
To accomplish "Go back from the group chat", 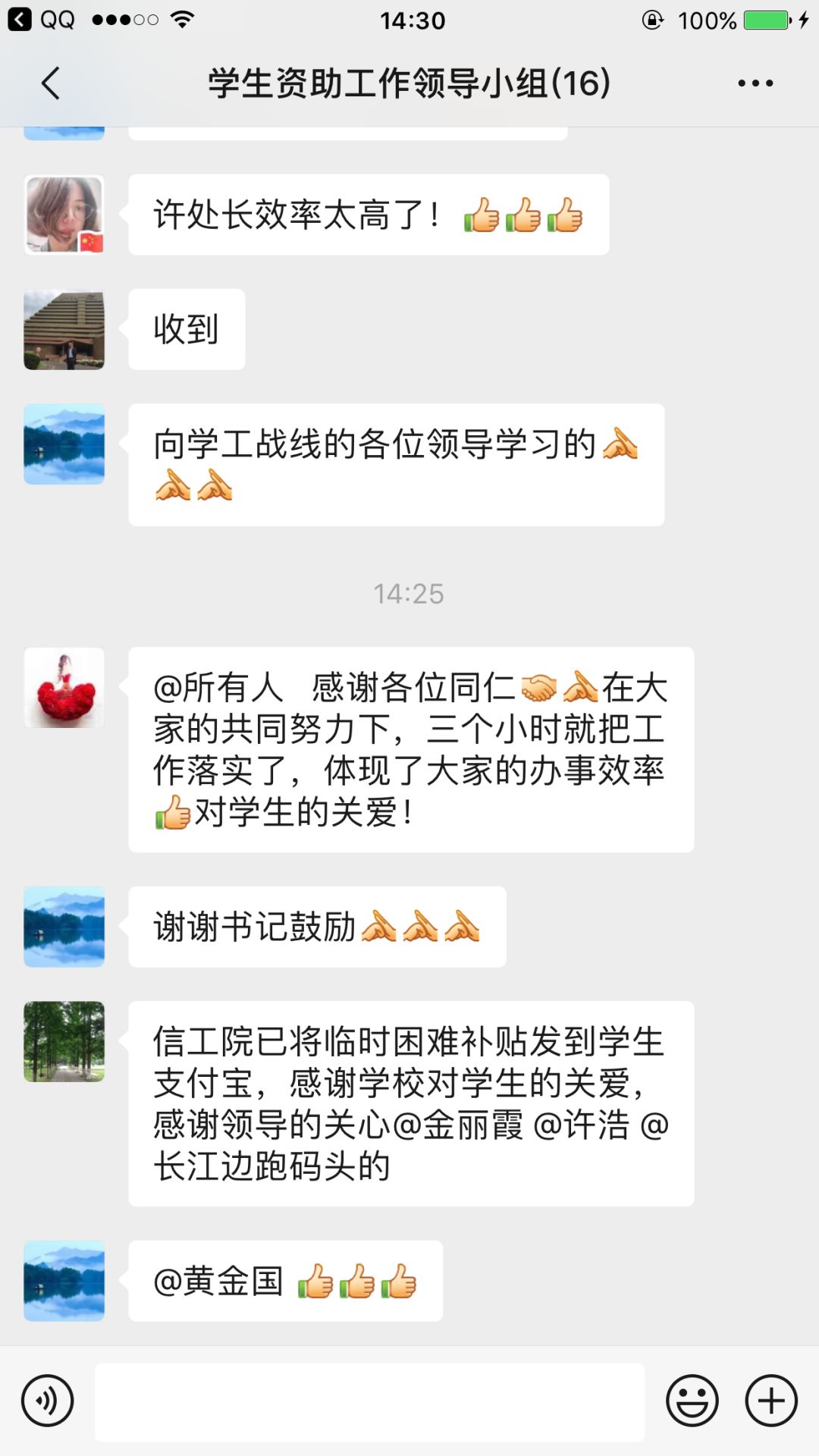I will pyautogui.click(x=51, y=83).
